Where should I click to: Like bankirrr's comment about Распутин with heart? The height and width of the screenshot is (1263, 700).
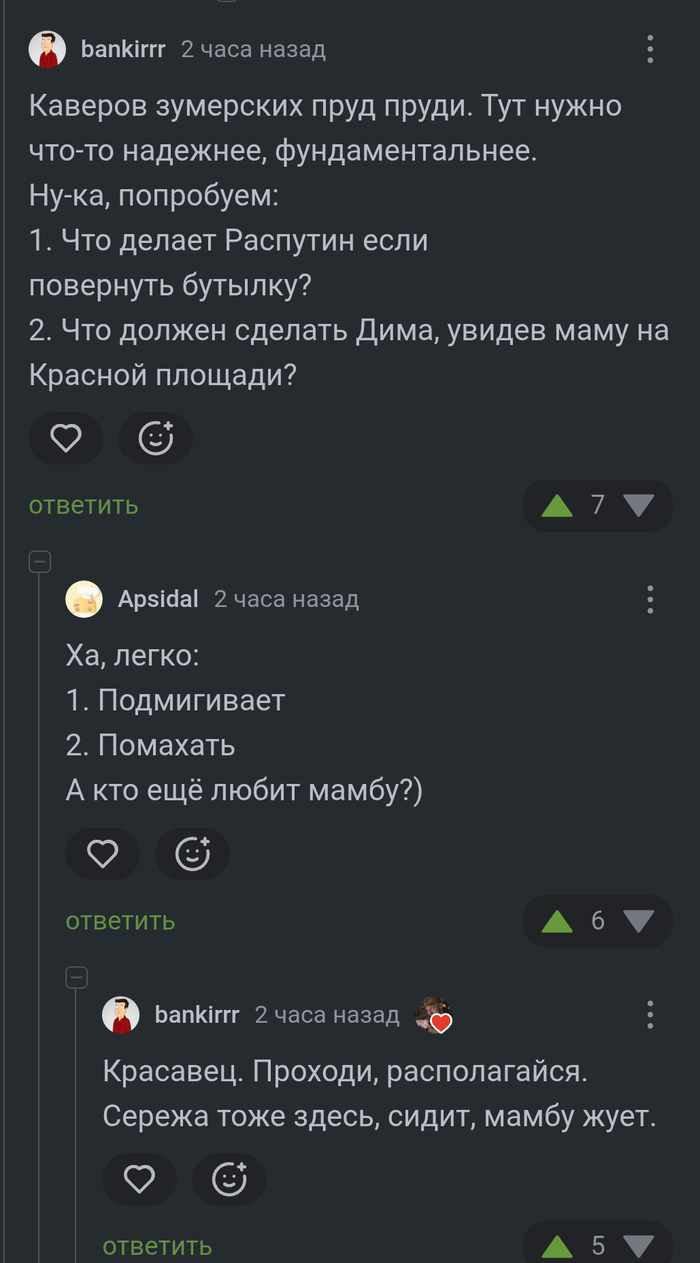pos(66,438)
